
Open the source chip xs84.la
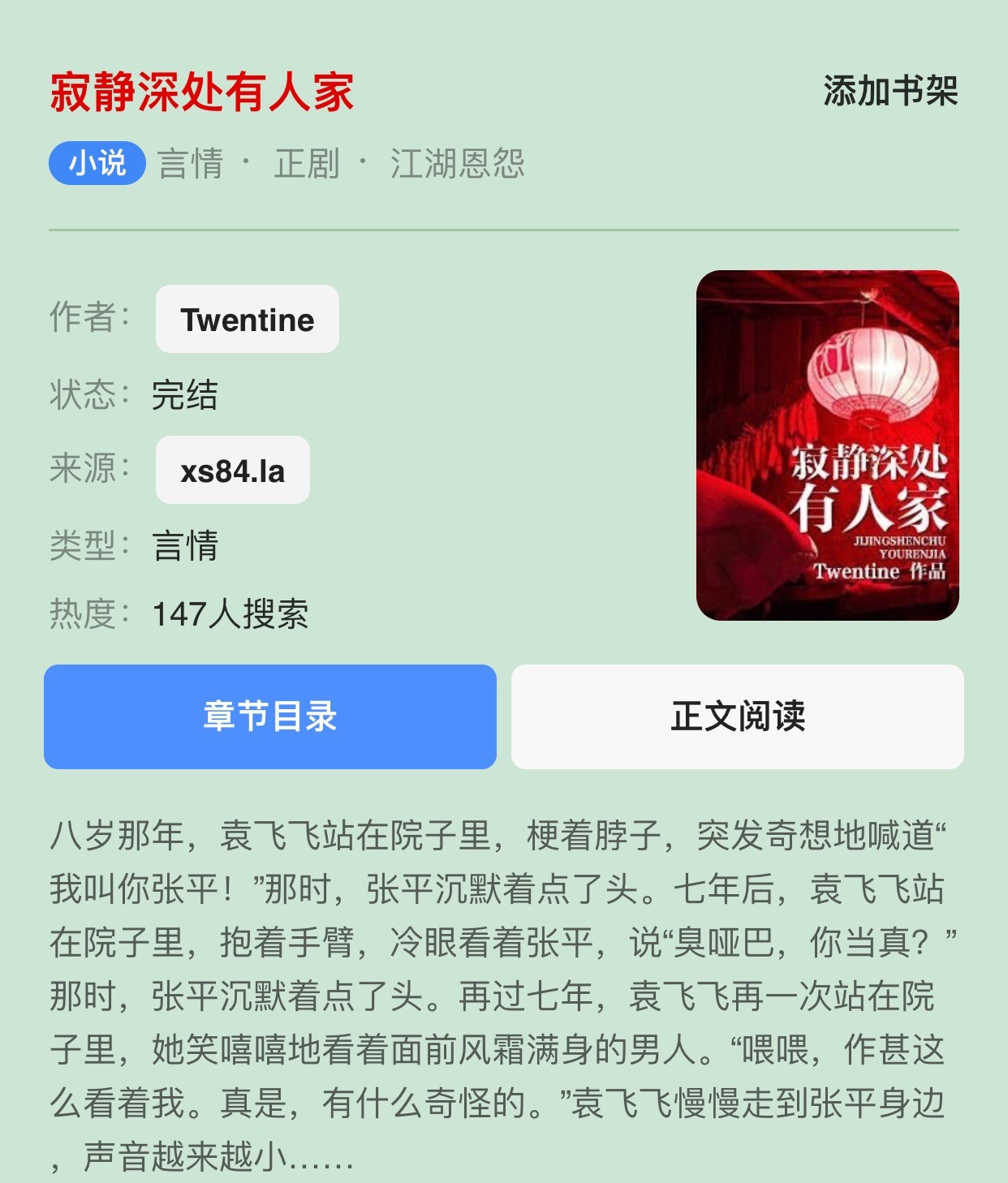coord(233,471)
